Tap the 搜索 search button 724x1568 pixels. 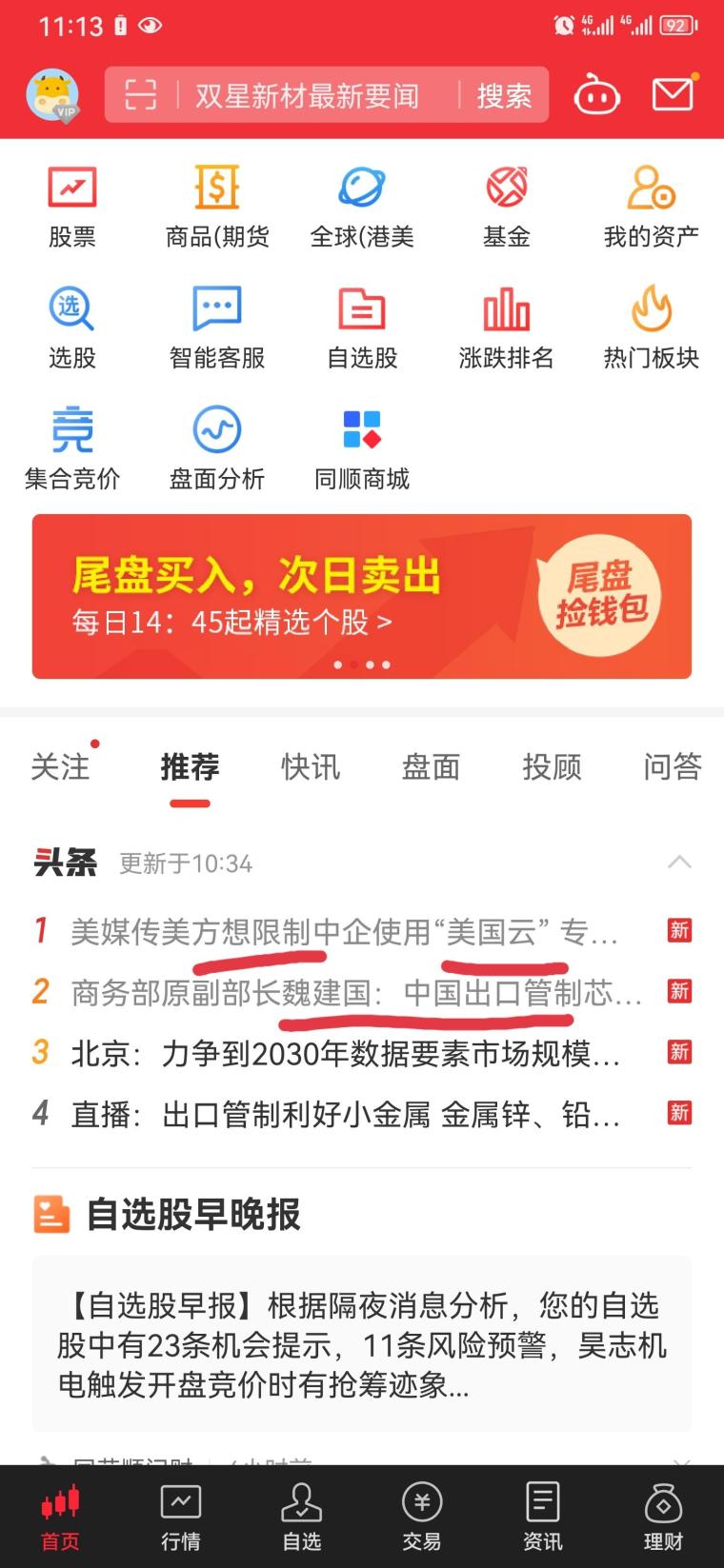503,95
